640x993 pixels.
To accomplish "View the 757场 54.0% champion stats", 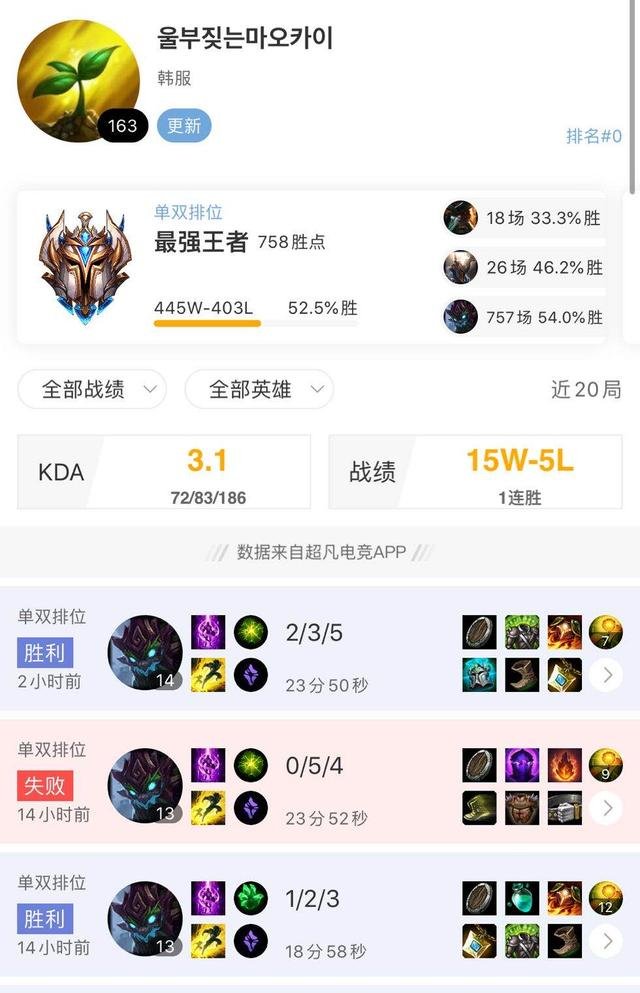I will click(x=524, y=318).
